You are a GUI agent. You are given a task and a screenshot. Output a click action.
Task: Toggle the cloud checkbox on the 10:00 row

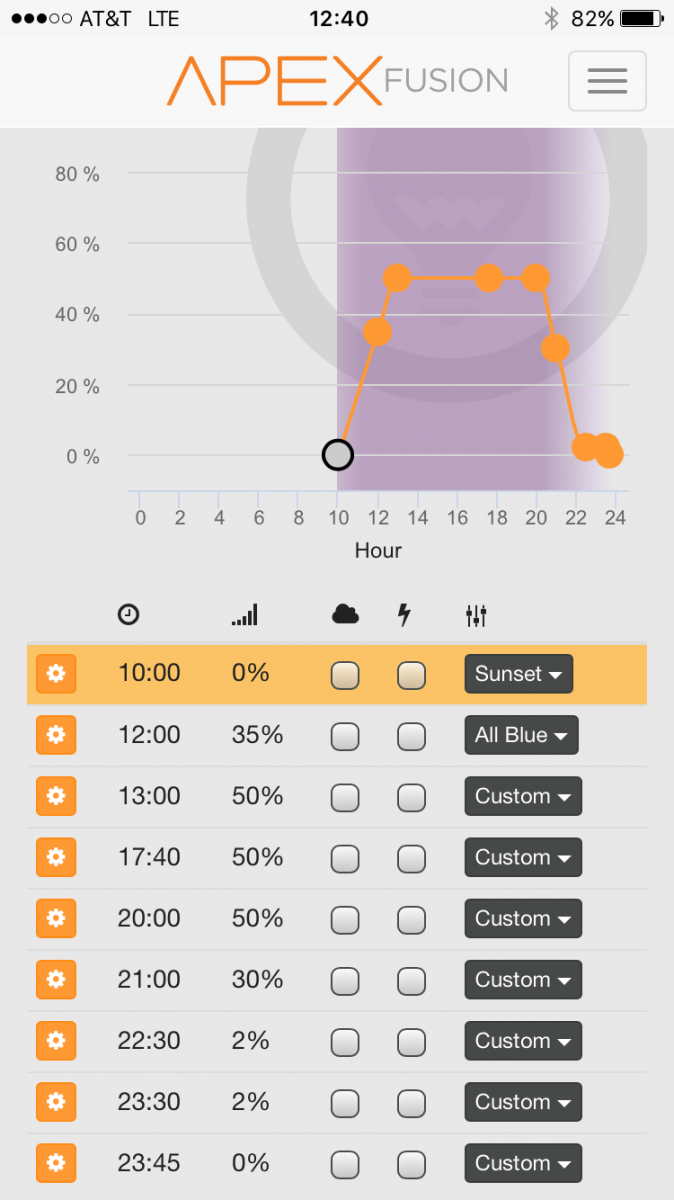(x=345, y=676)
